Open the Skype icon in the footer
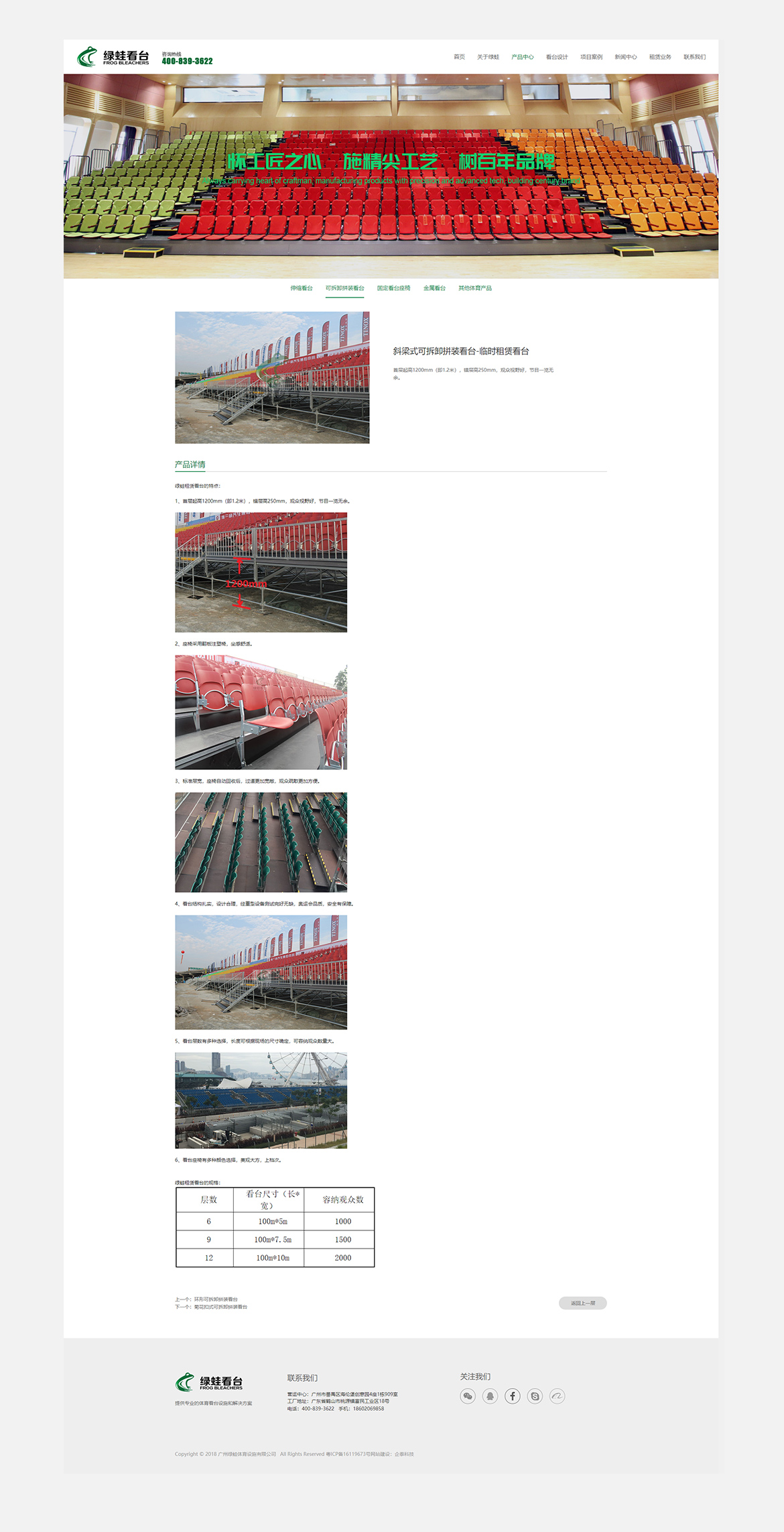This screenshot has width=784, height=1532. [x=535, y=1396]
